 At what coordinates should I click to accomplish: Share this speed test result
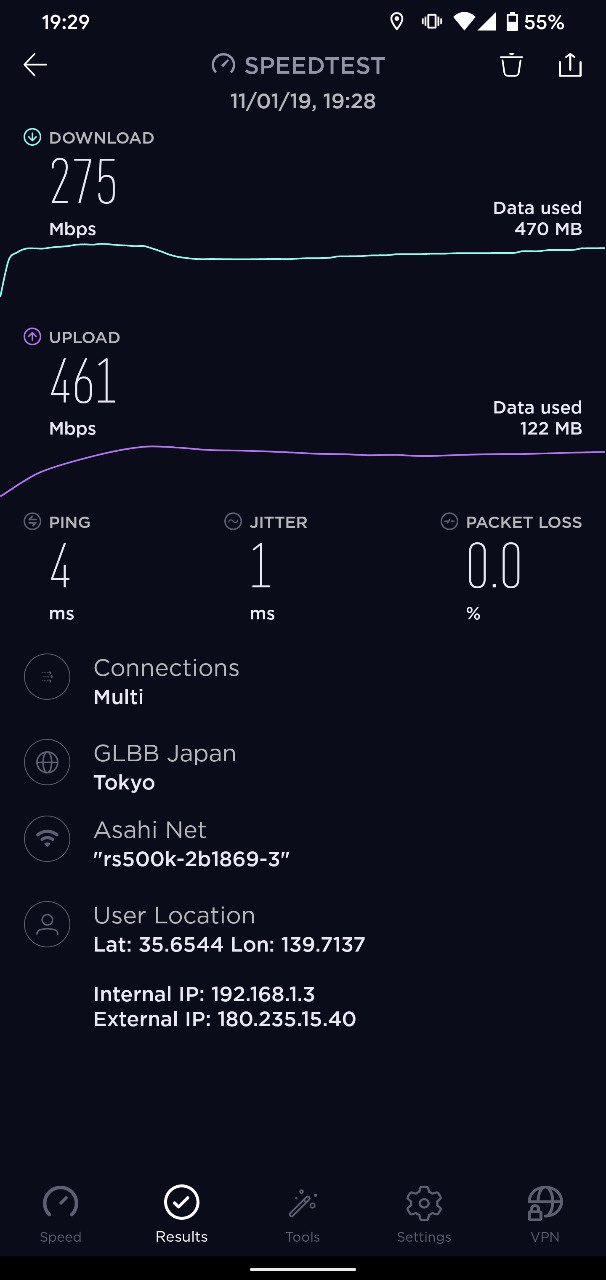[570, 65]
